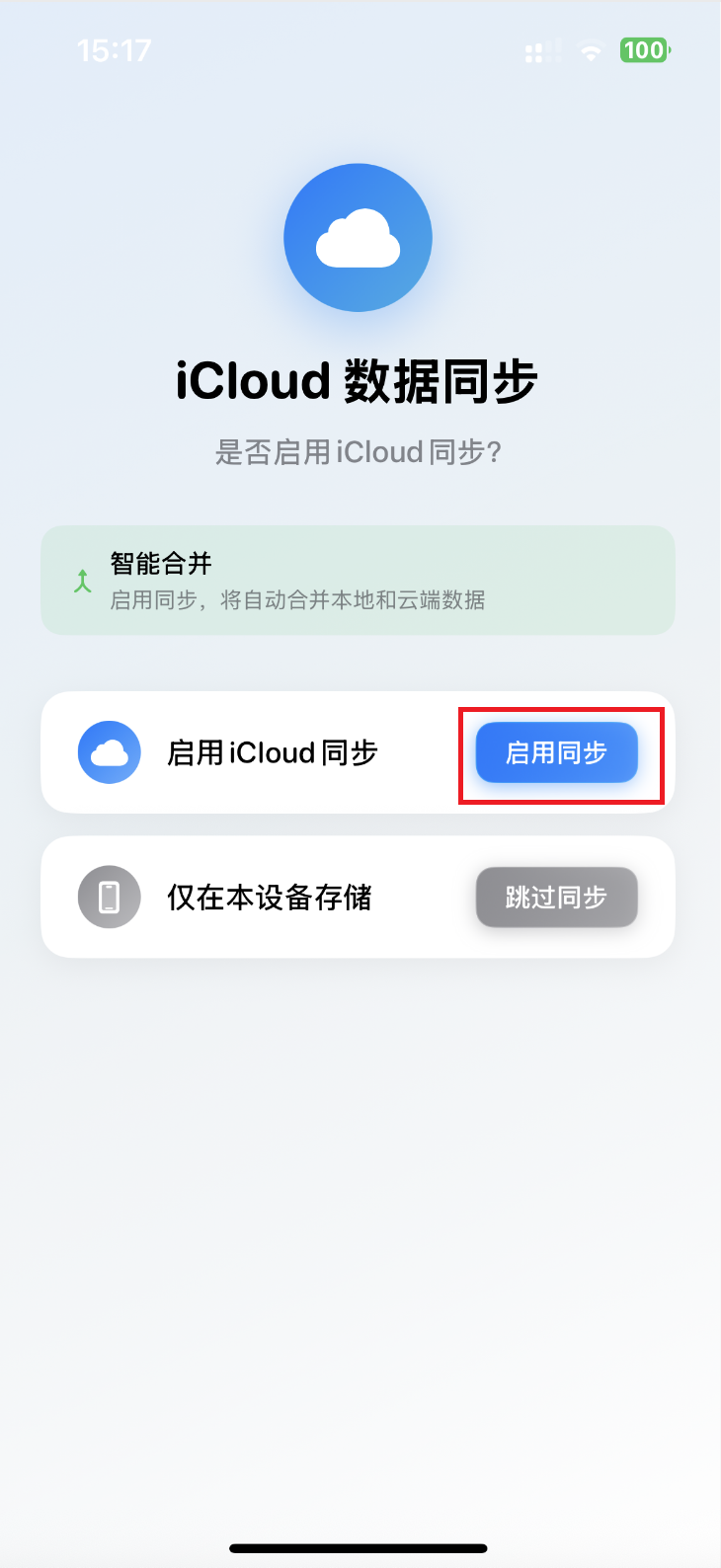Tap the local storage card containing 跳过同步

[358, 897]
